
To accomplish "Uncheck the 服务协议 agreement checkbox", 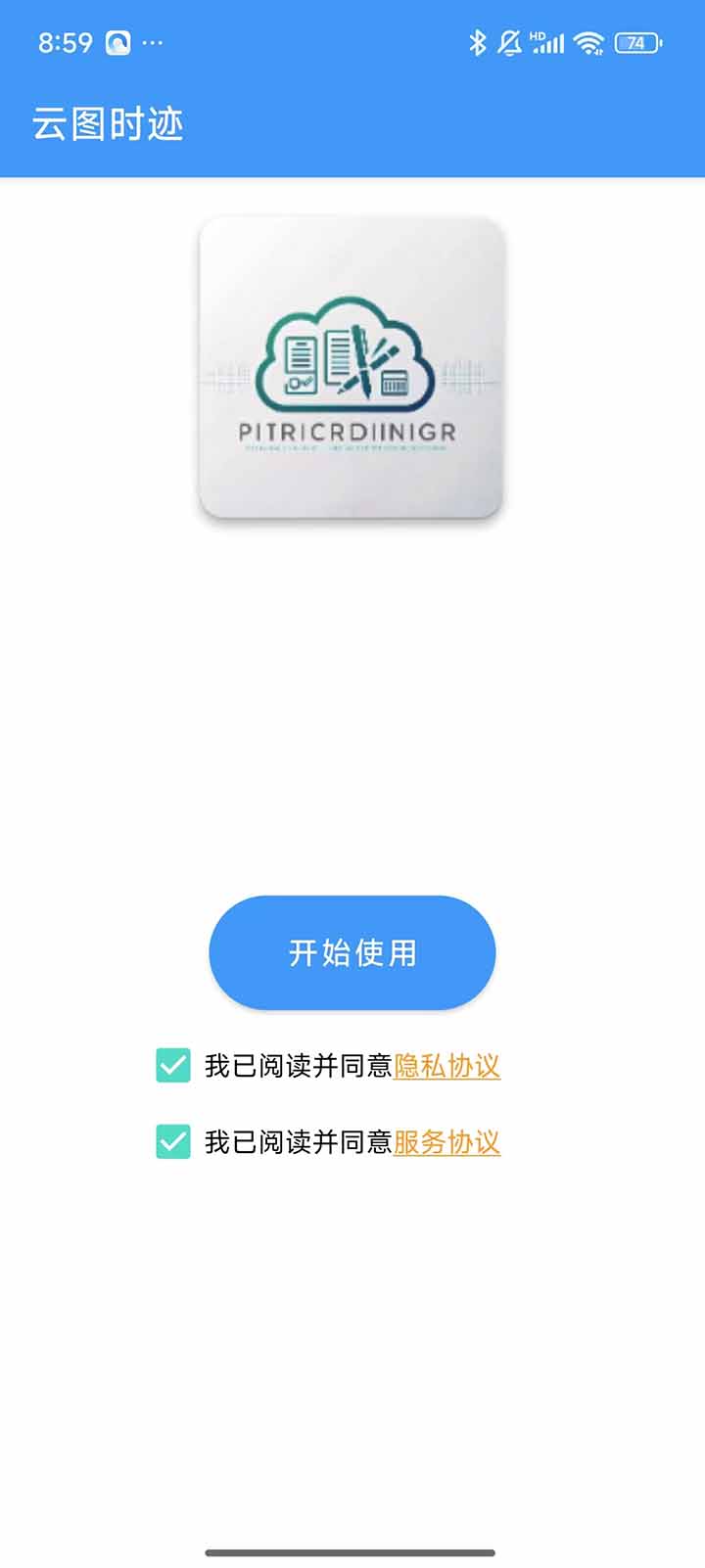I will (172, 1143).
